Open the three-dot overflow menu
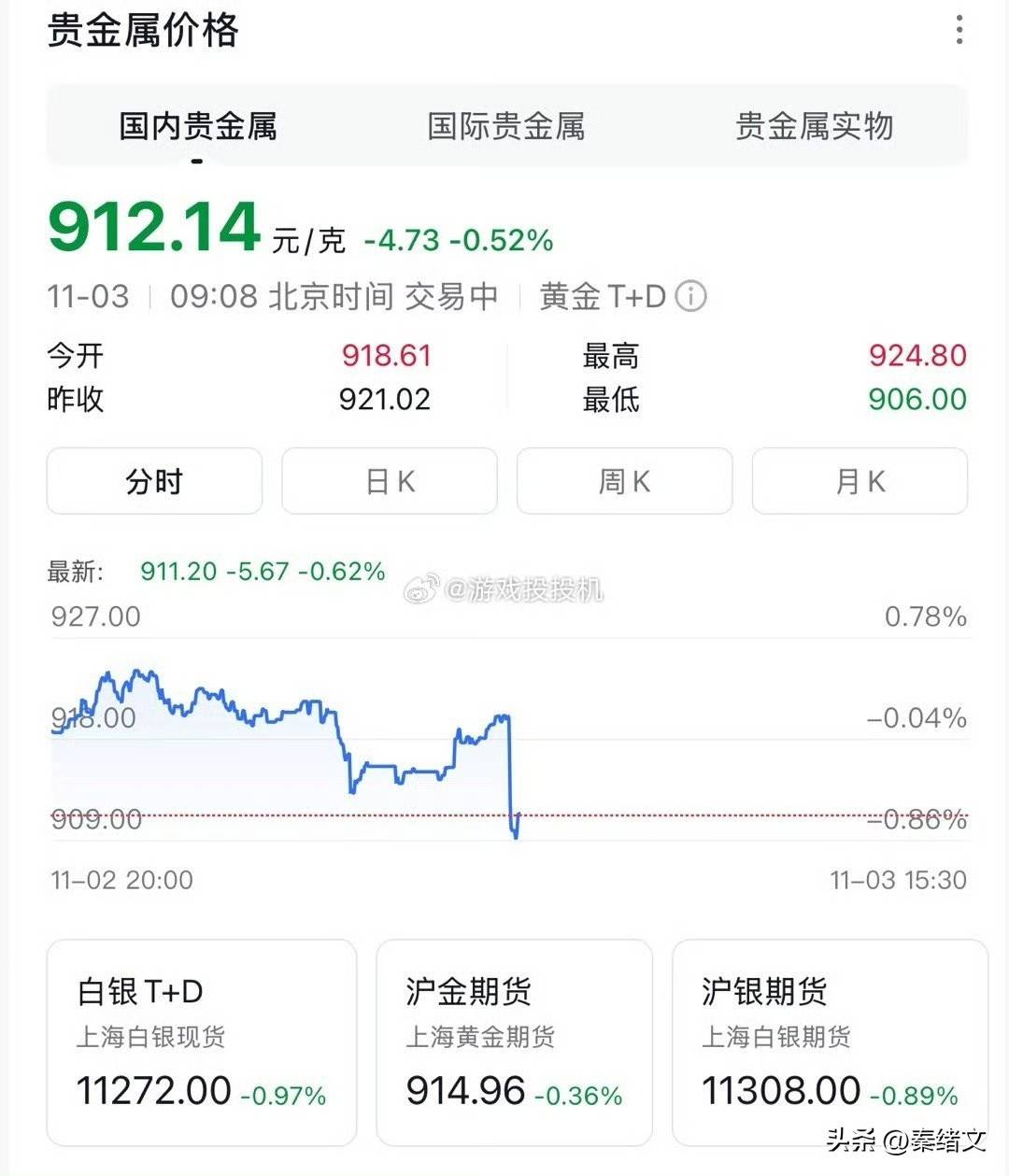This screenshot has width=1009, height=1176. [959, 31]
